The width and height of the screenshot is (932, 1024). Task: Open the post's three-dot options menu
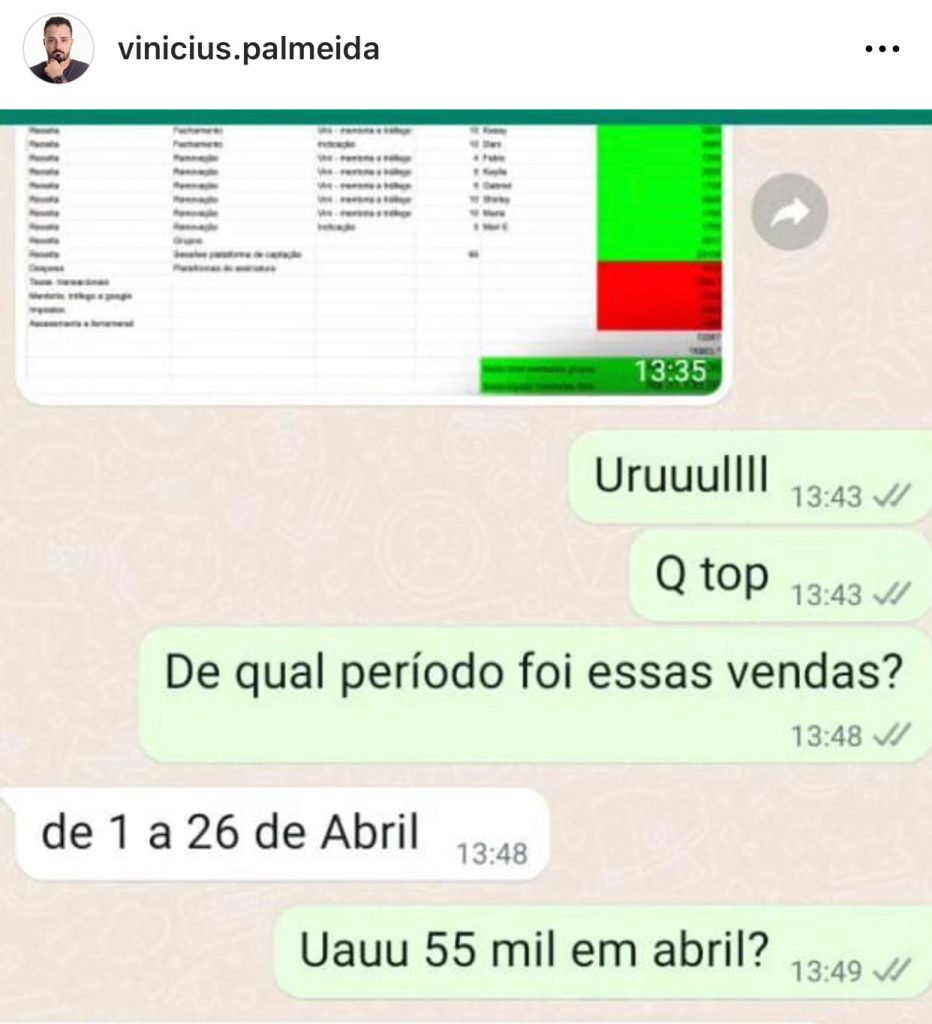pyautogui.click(x=881, y=50)
